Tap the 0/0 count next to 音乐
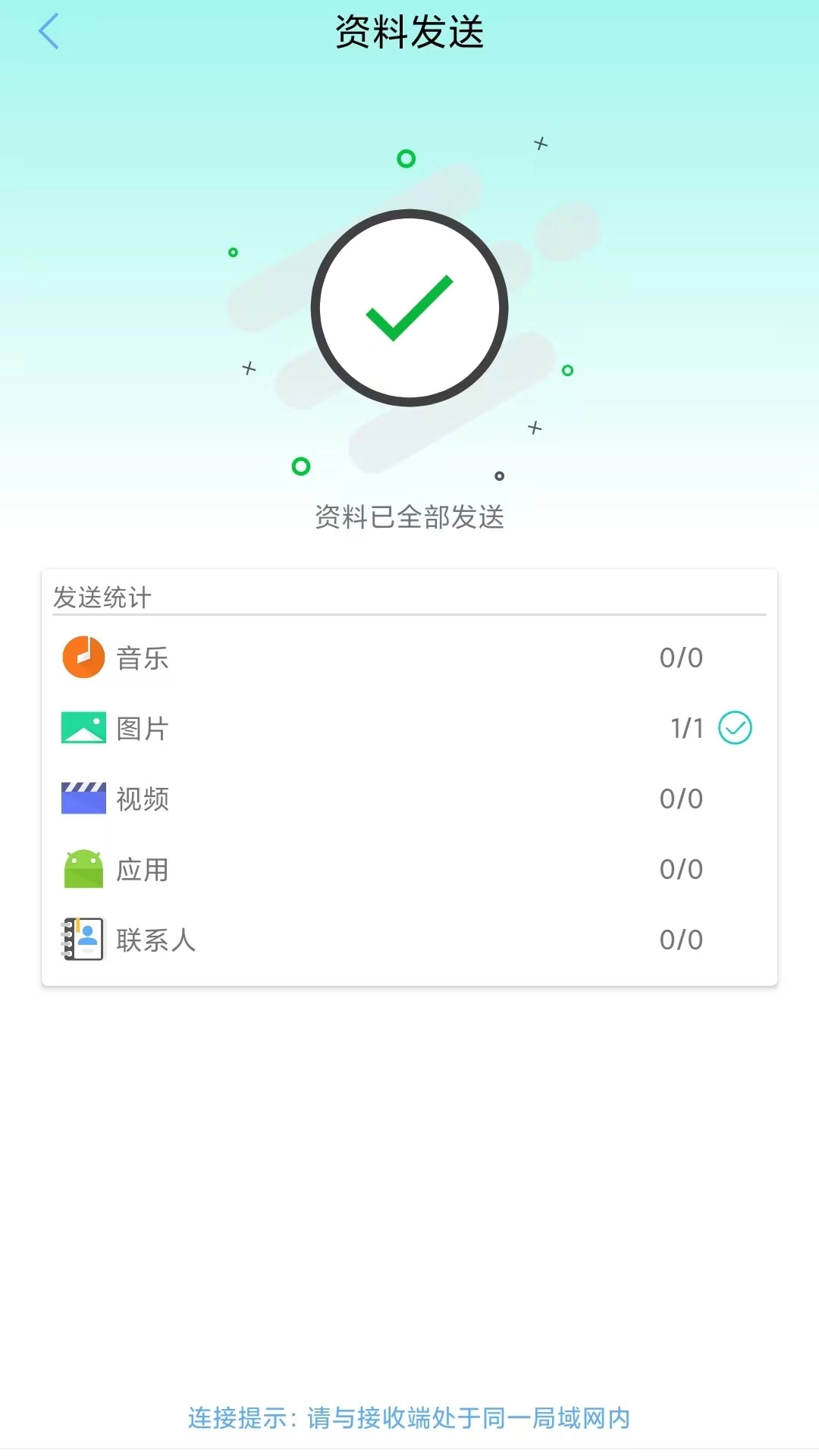 click(x=681, y=657)
